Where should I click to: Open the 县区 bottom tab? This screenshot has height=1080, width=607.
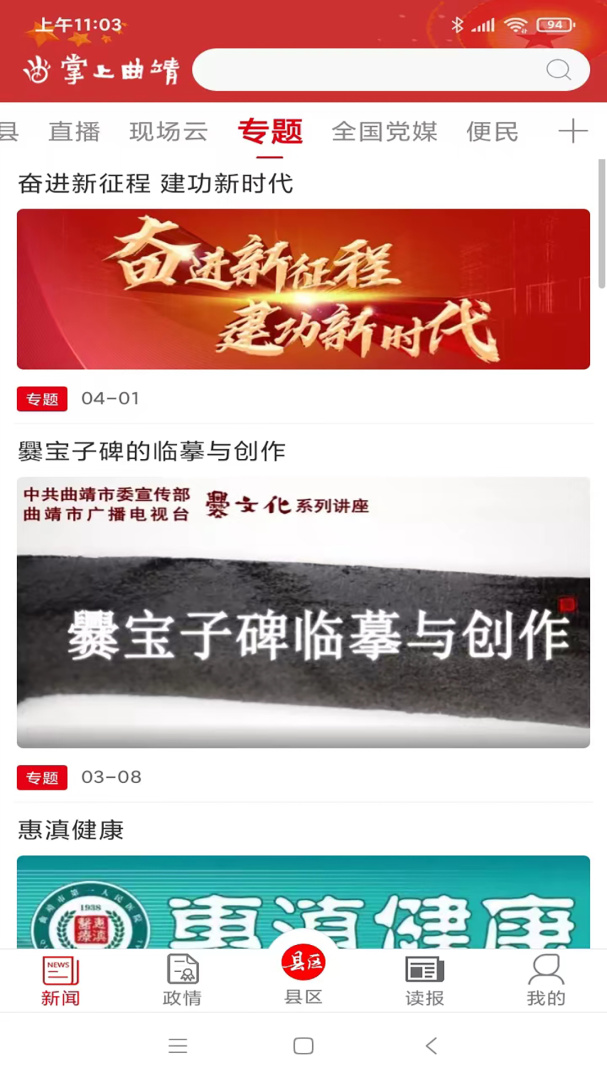(303, 975)
